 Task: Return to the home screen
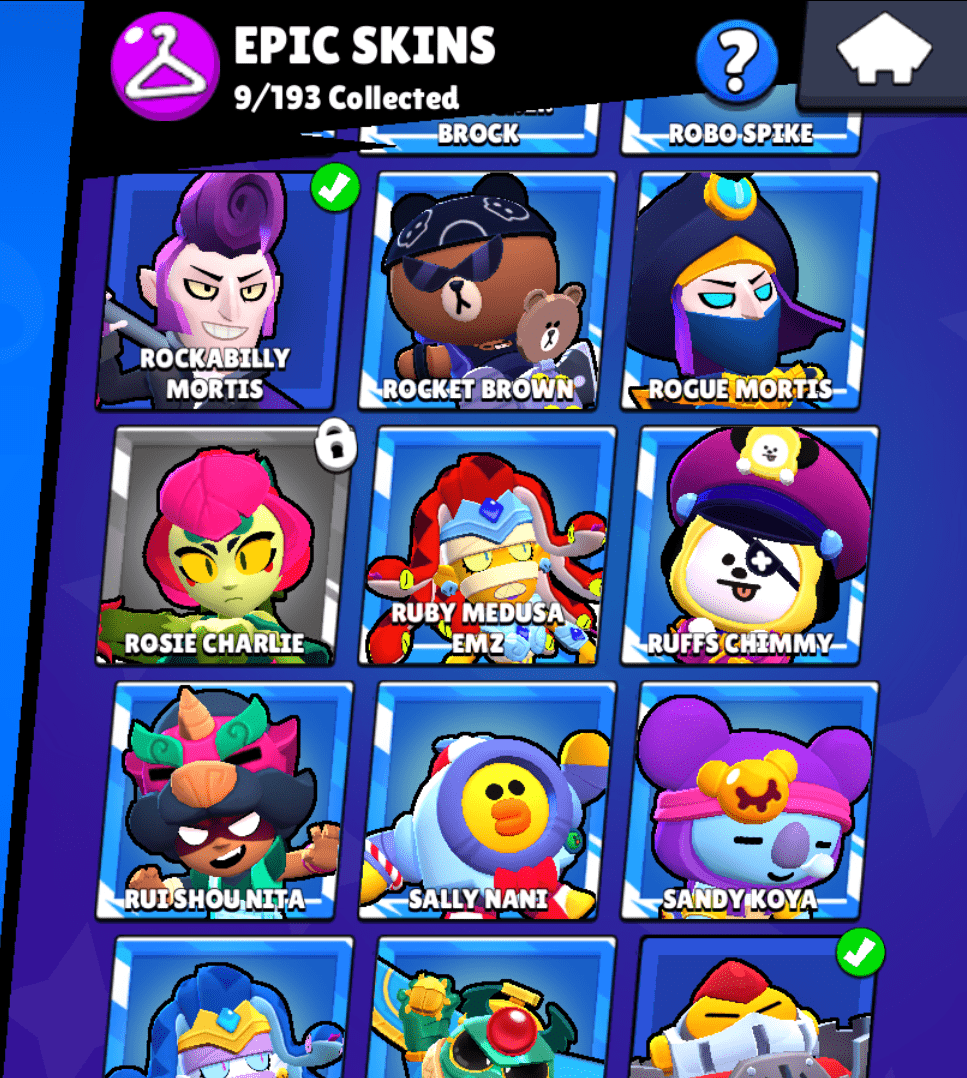884,52
